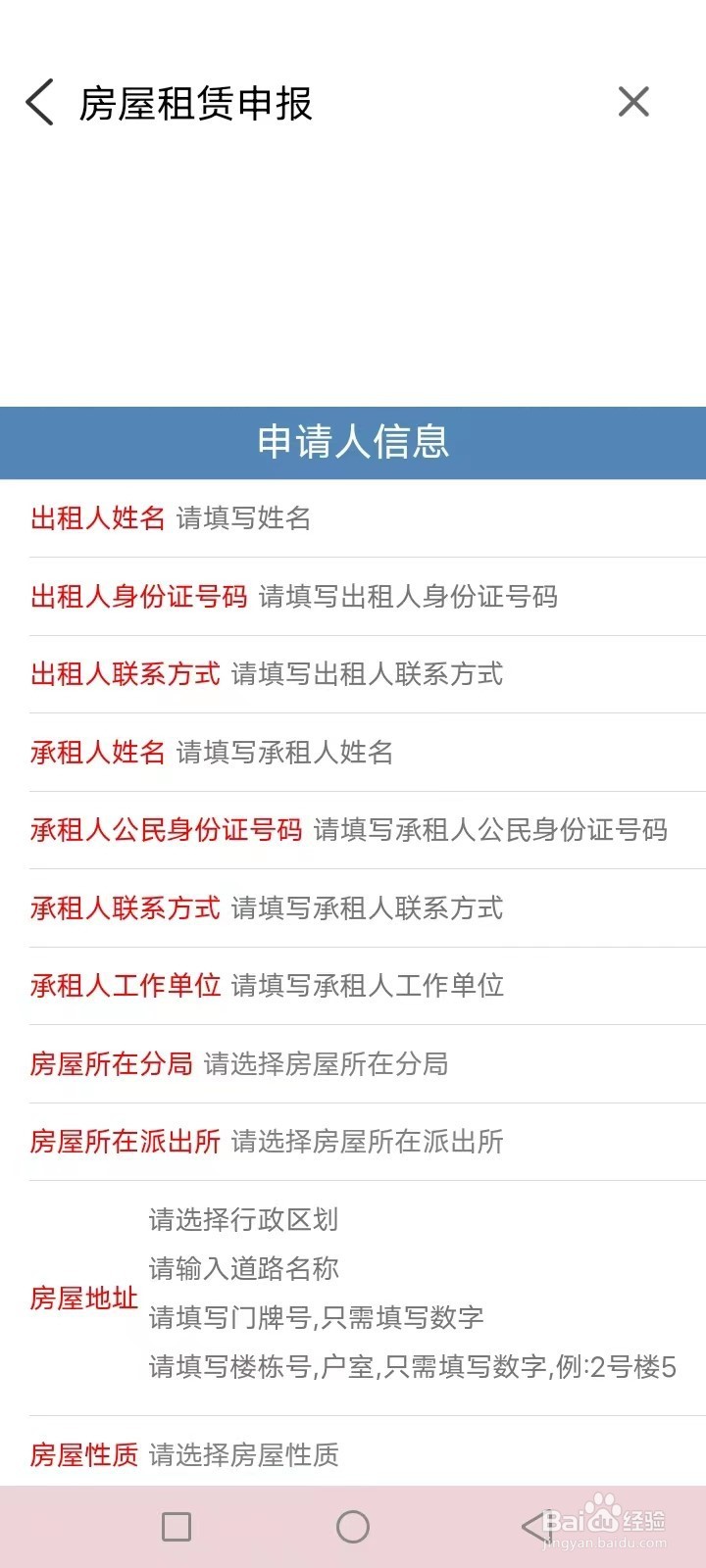Focus the 出租人联系方式 input
The image size is (706, 1568).
467,673
